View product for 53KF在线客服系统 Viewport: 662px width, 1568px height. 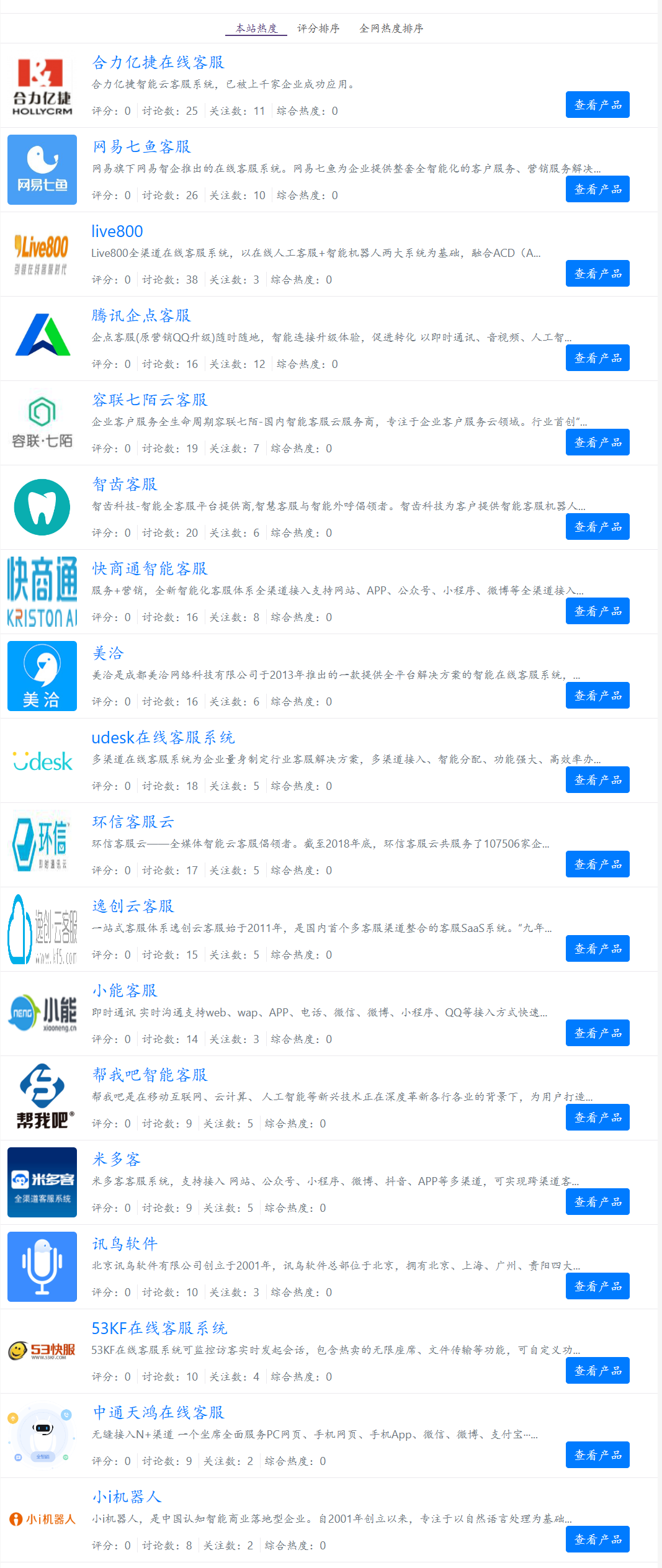(597, 1371)
